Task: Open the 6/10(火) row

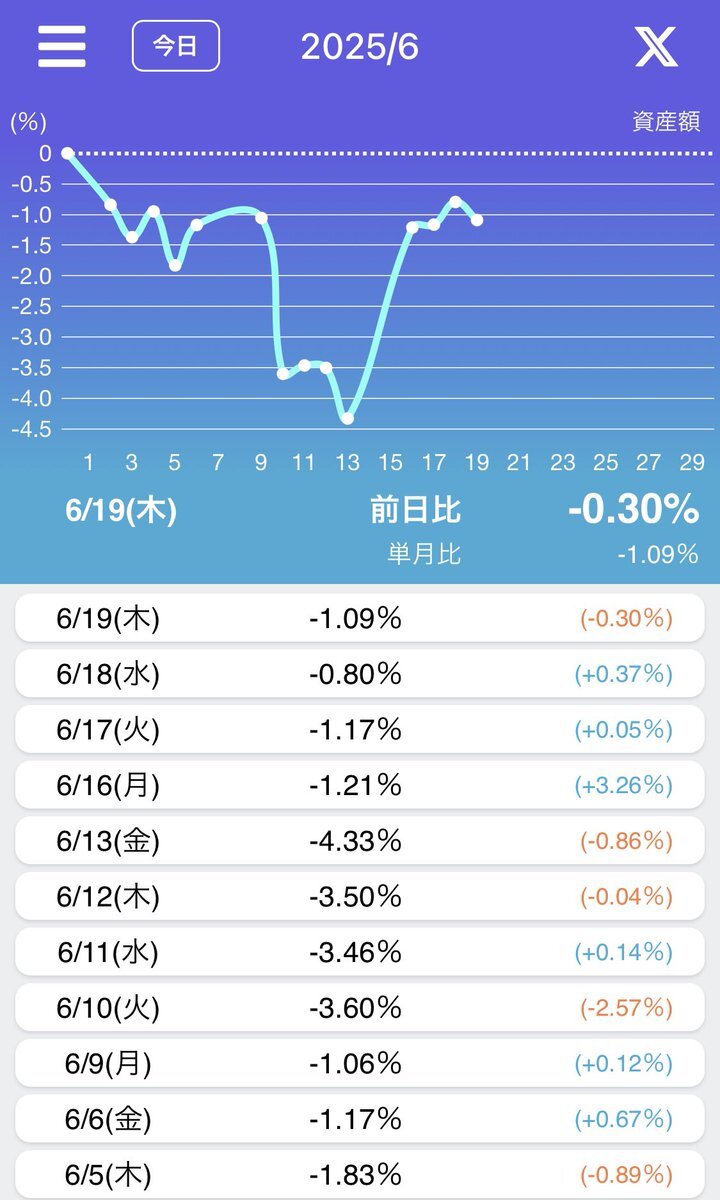Action: [360, 1008]
